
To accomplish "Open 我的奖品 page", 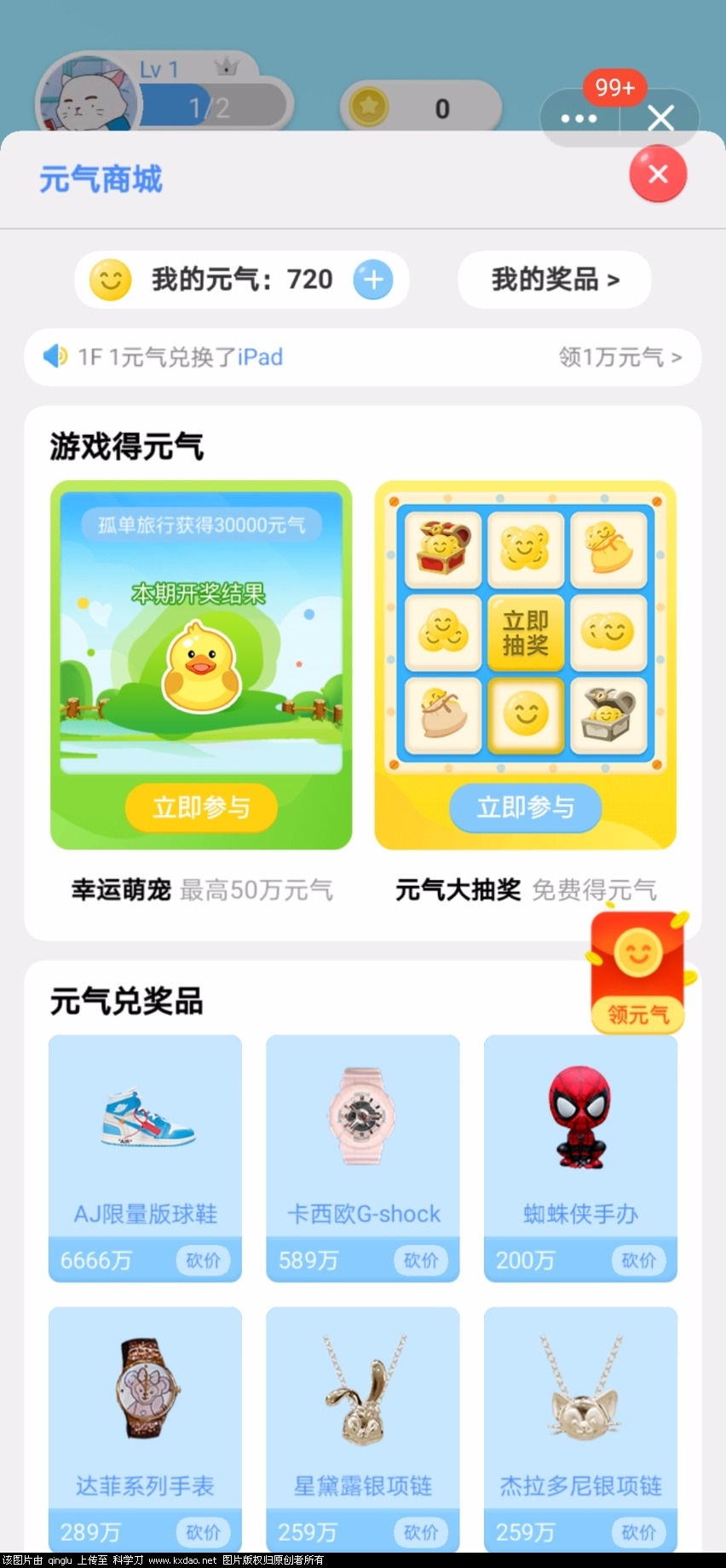I will coord(555,280).
